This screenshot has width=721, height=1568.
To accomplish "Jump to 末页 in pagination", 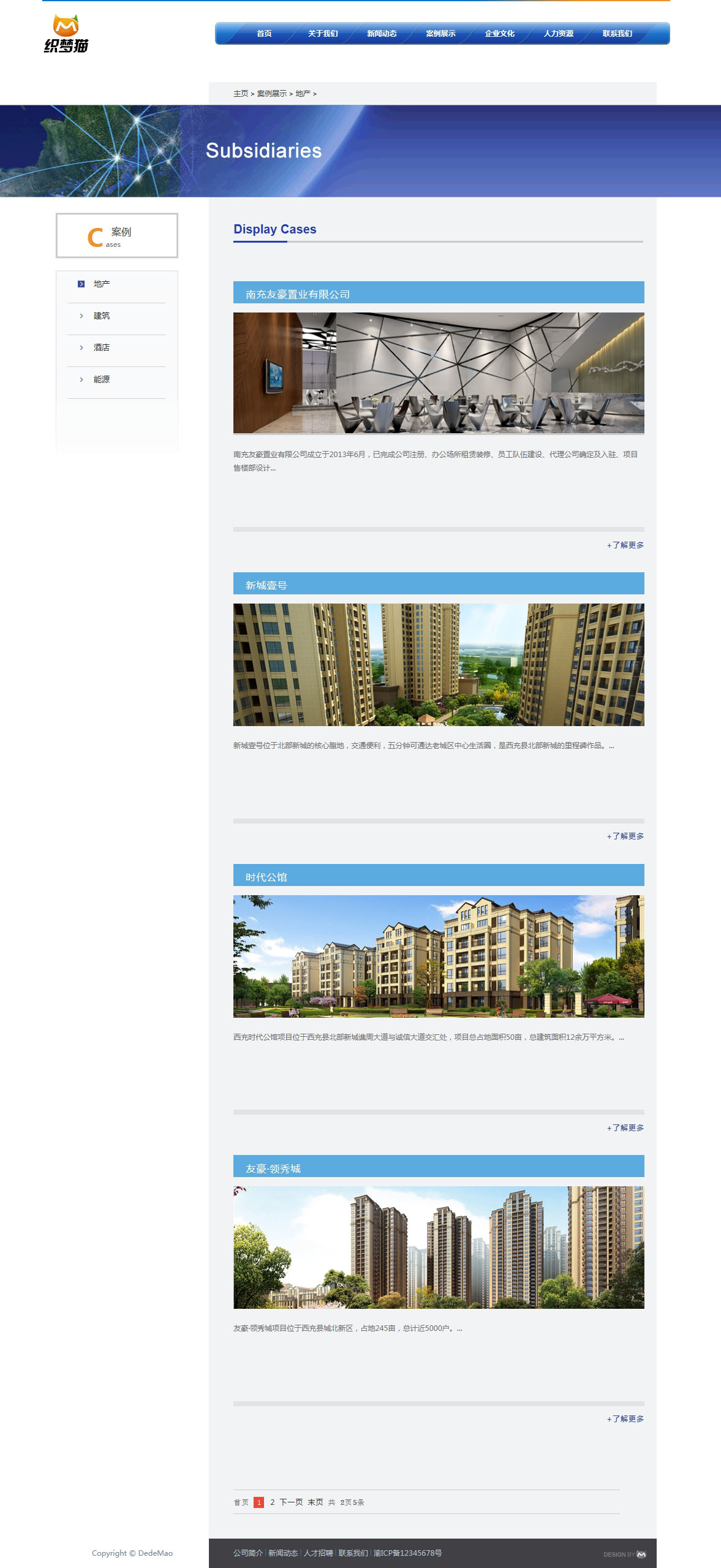I will coord(315,1502).
